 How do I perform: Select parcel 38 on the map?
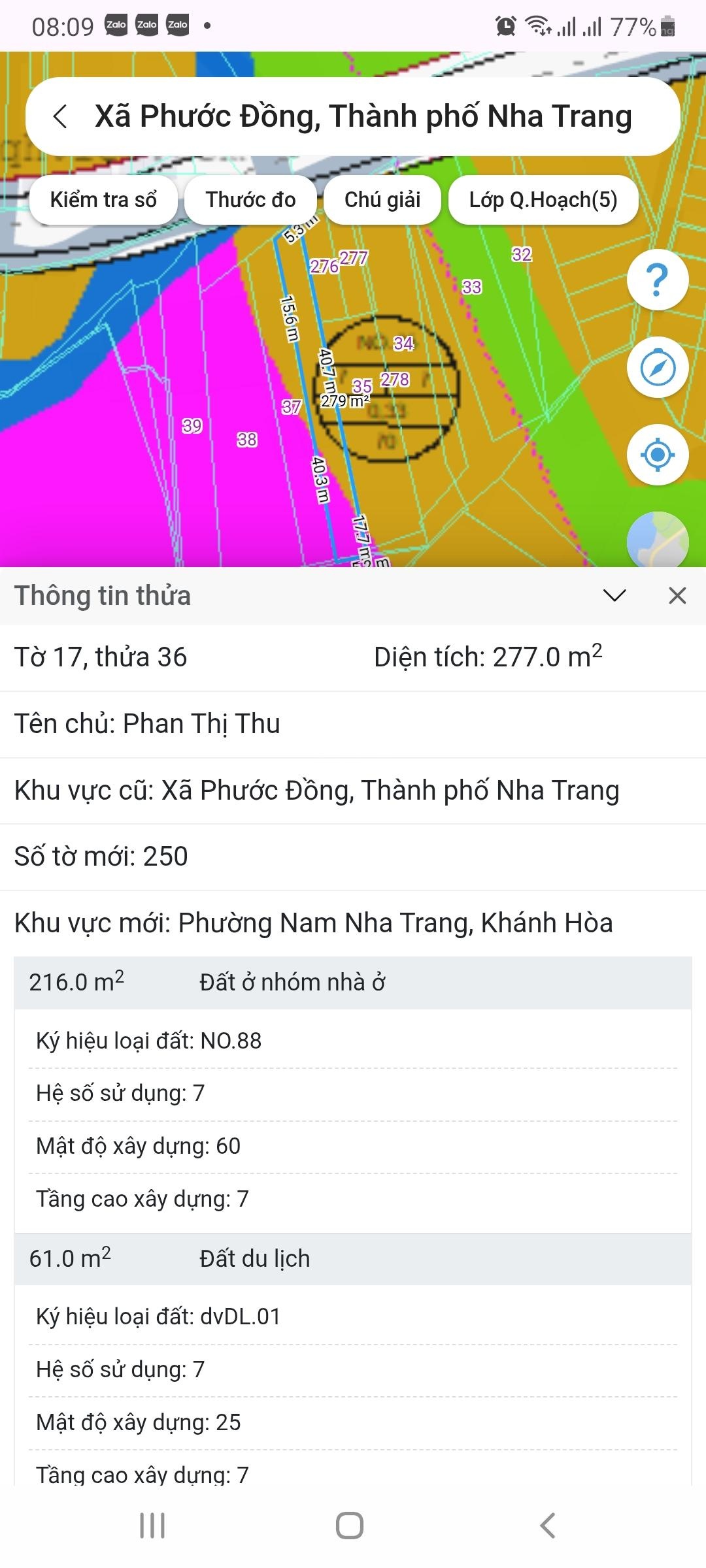(246, 440)
